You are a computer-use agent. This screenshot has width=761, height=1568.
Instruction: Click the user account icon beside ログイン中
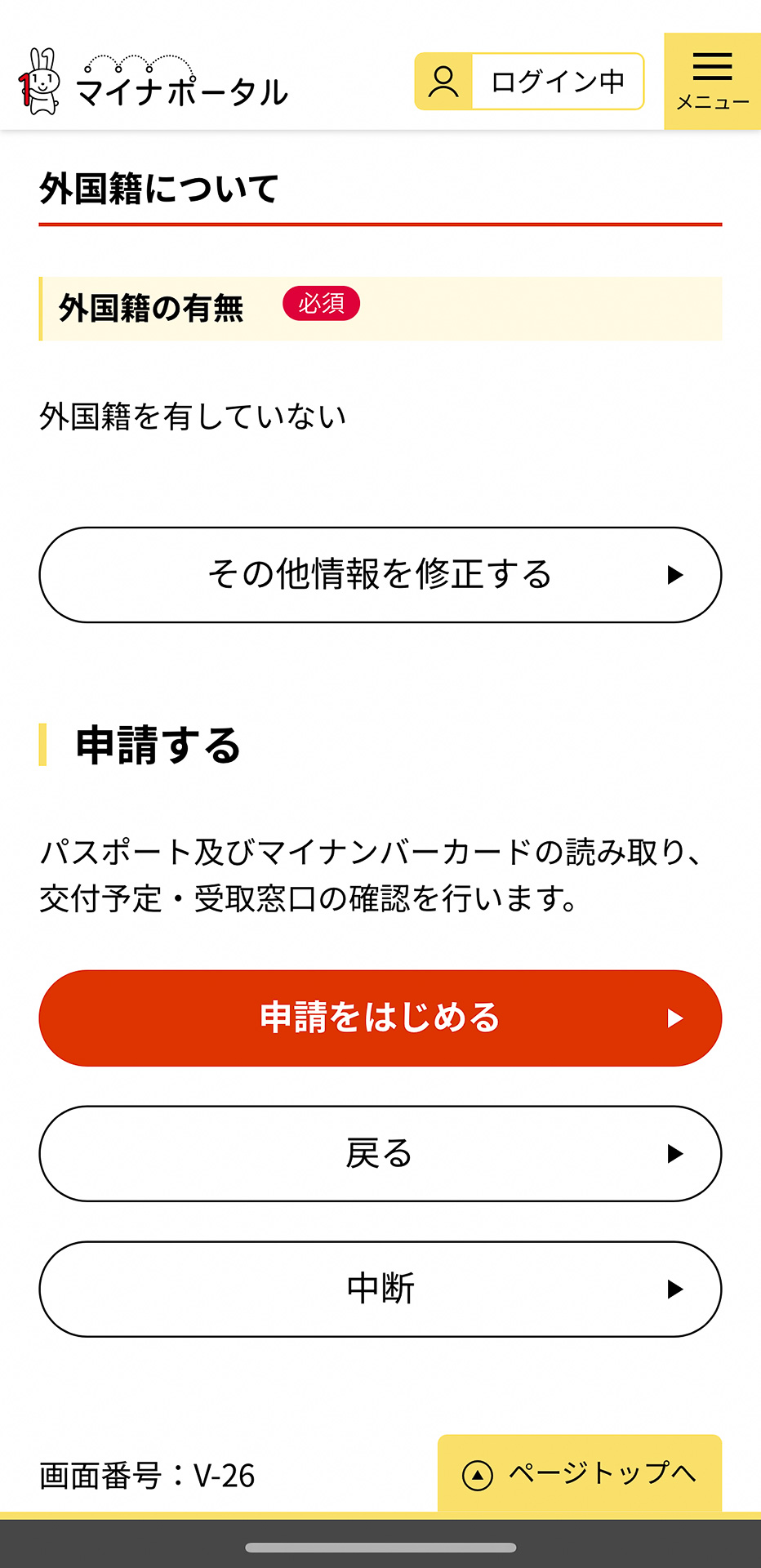tap(443, 80)
